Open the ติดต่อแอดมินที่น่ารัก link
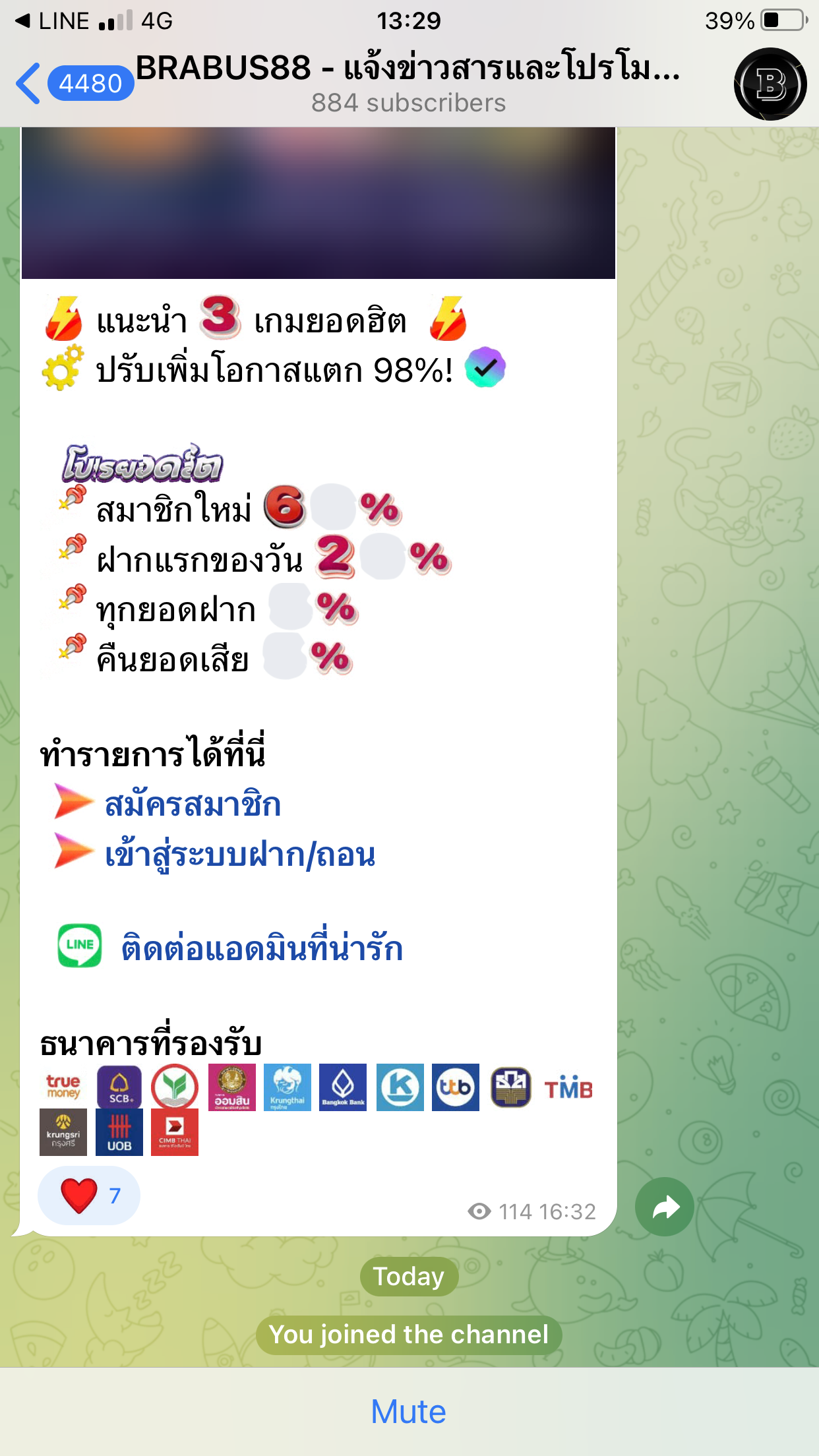The height and width of the screenshot is (1456, 819). pyautogui.click(x=262, y=948)
